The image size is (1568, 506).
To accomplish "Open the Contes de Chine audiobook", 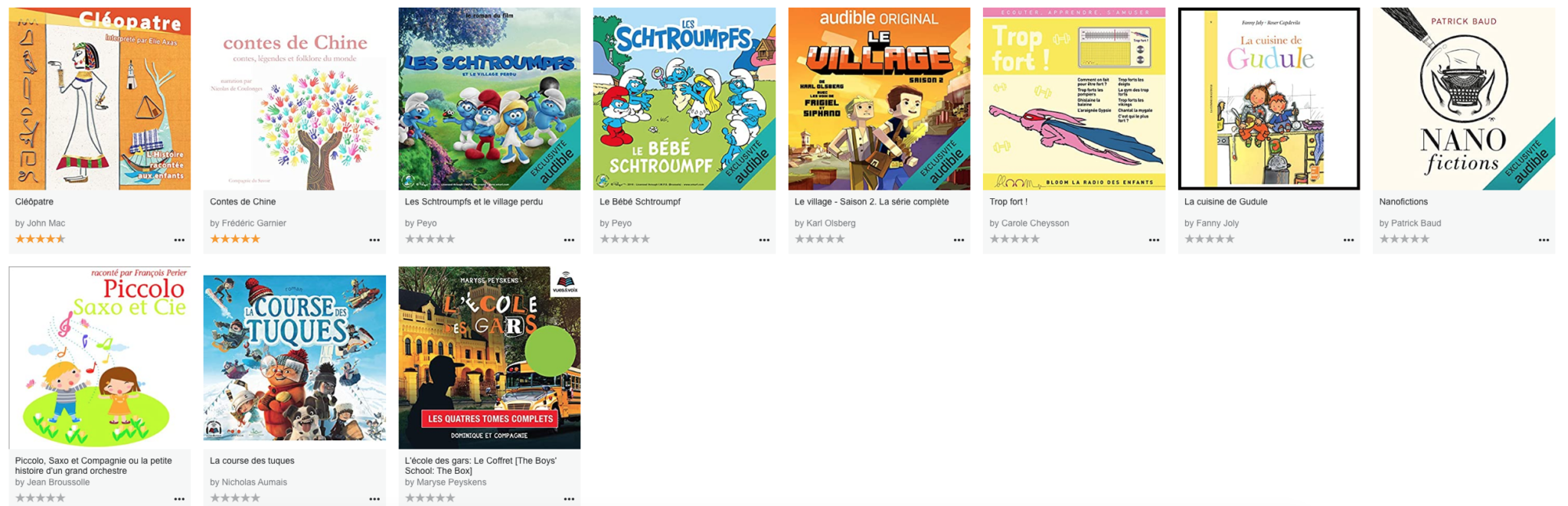I will click(294, 99).
